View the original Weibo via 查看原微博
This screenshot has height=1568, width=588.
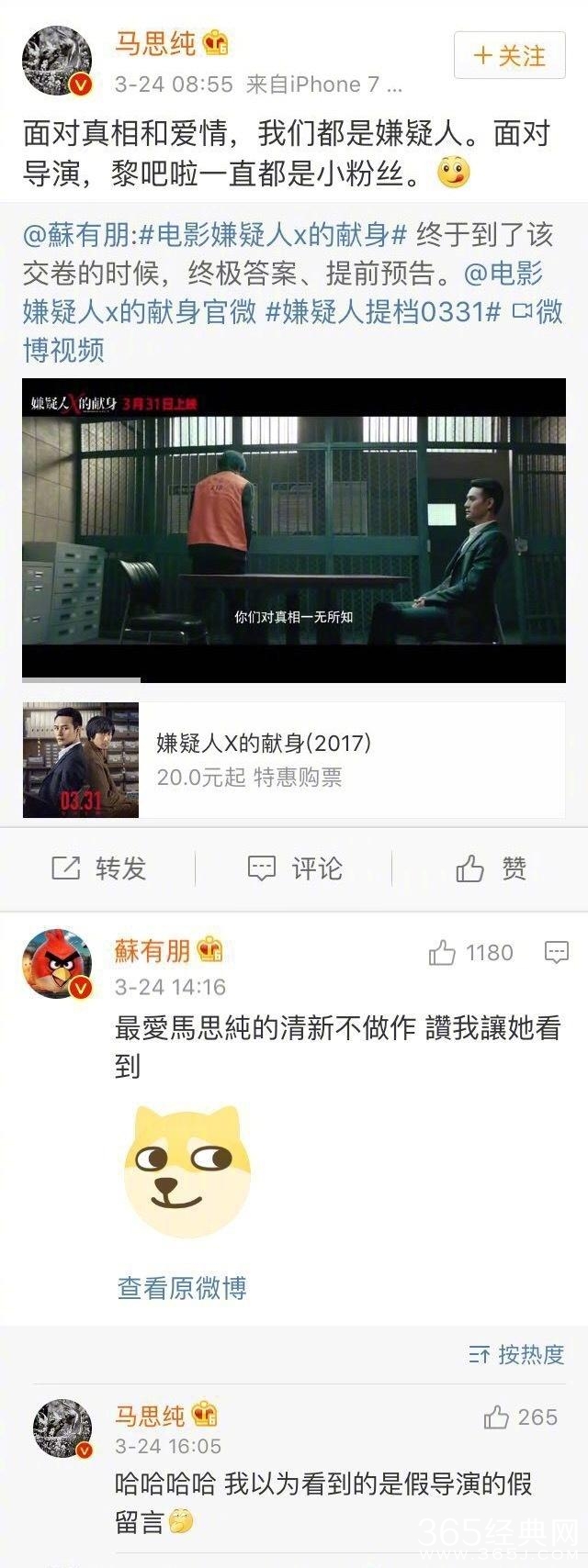[182, 1288]
